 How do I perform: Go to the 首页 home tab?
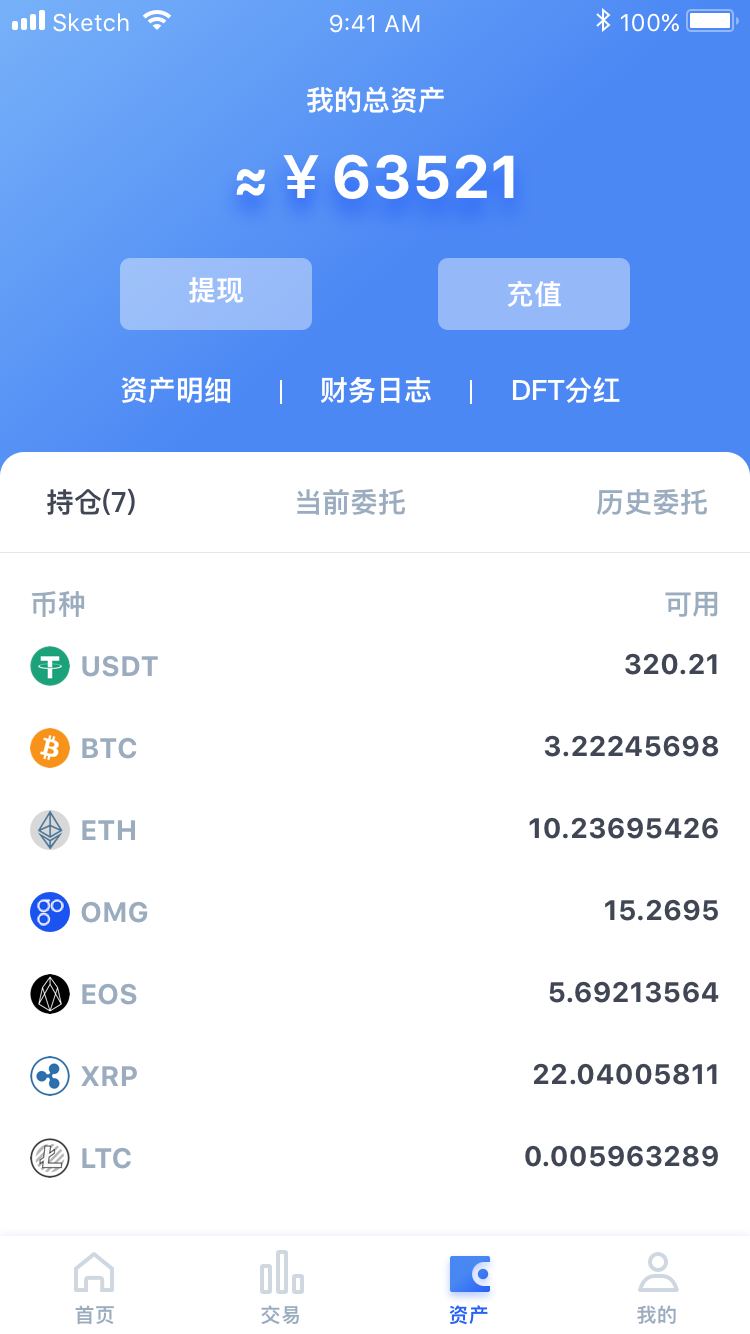94,1288
